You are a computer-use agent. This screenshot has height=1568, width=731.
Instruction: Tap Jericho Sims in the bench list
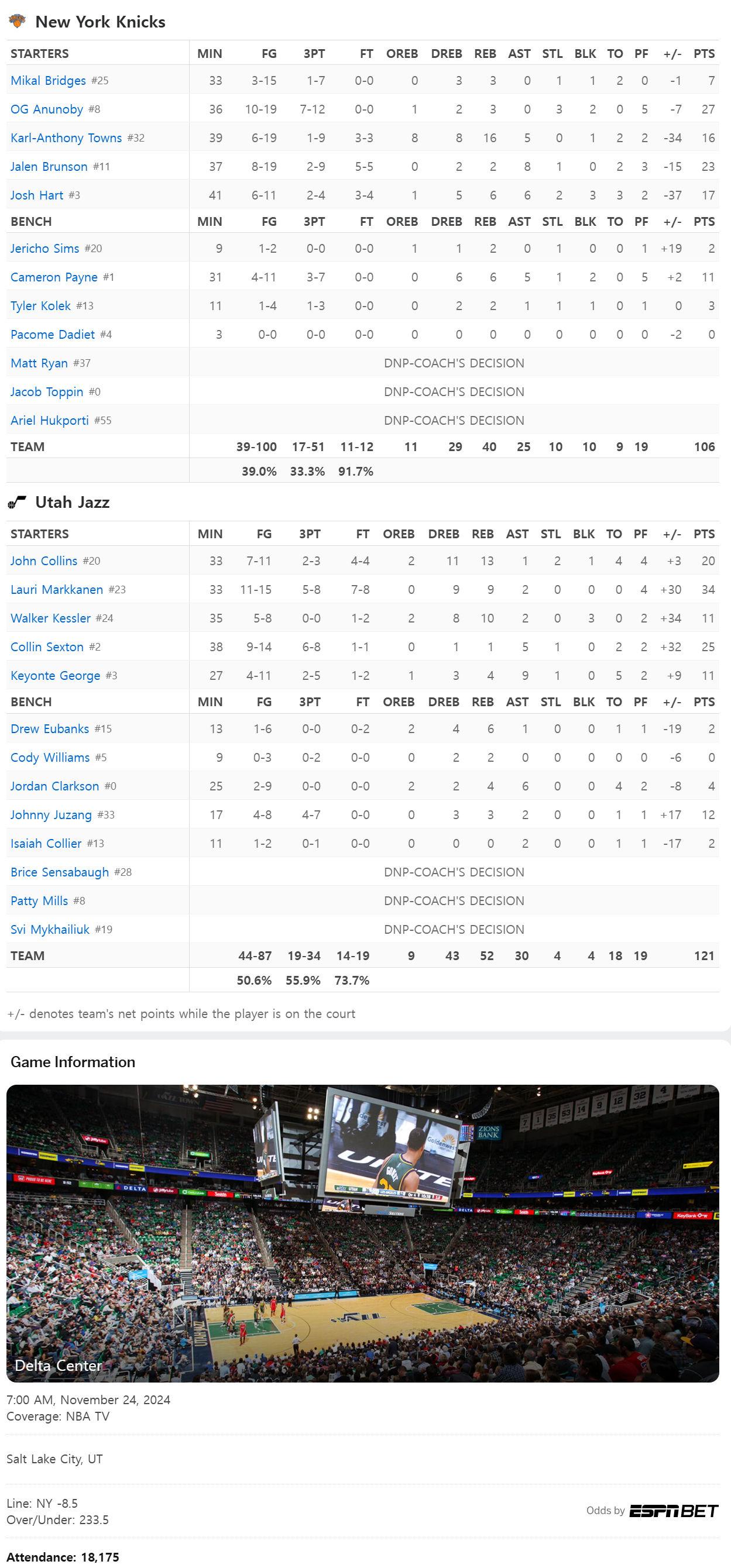tap(44, 248)
